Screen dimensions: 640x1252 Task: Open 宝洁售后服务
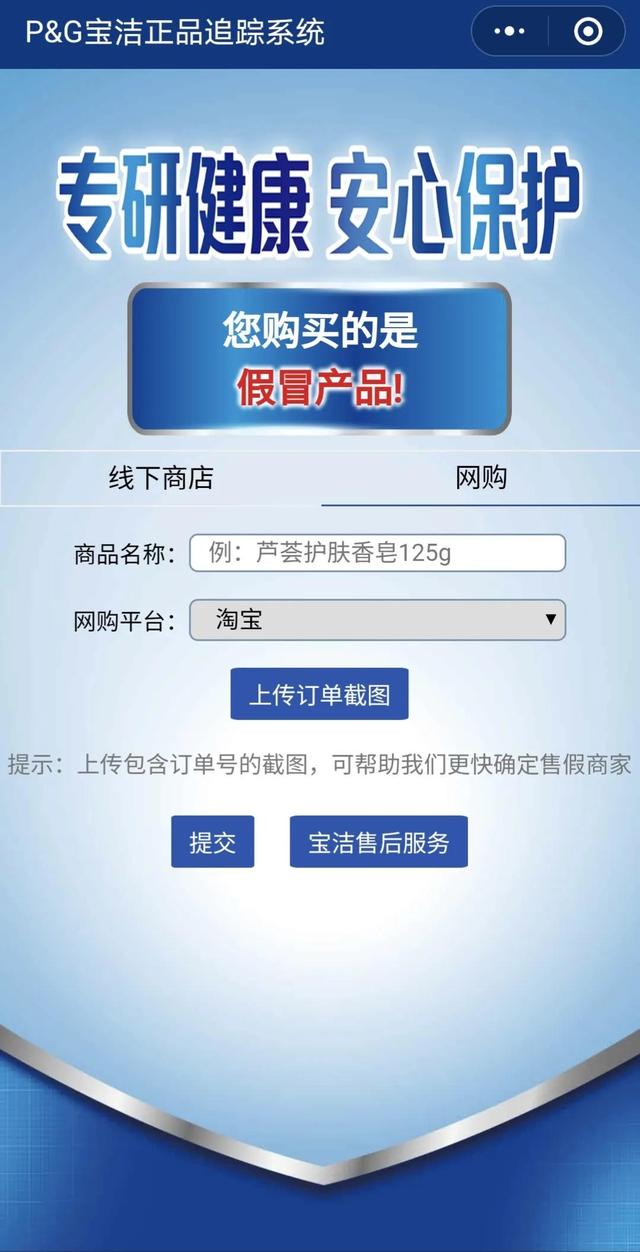point(378,842)
